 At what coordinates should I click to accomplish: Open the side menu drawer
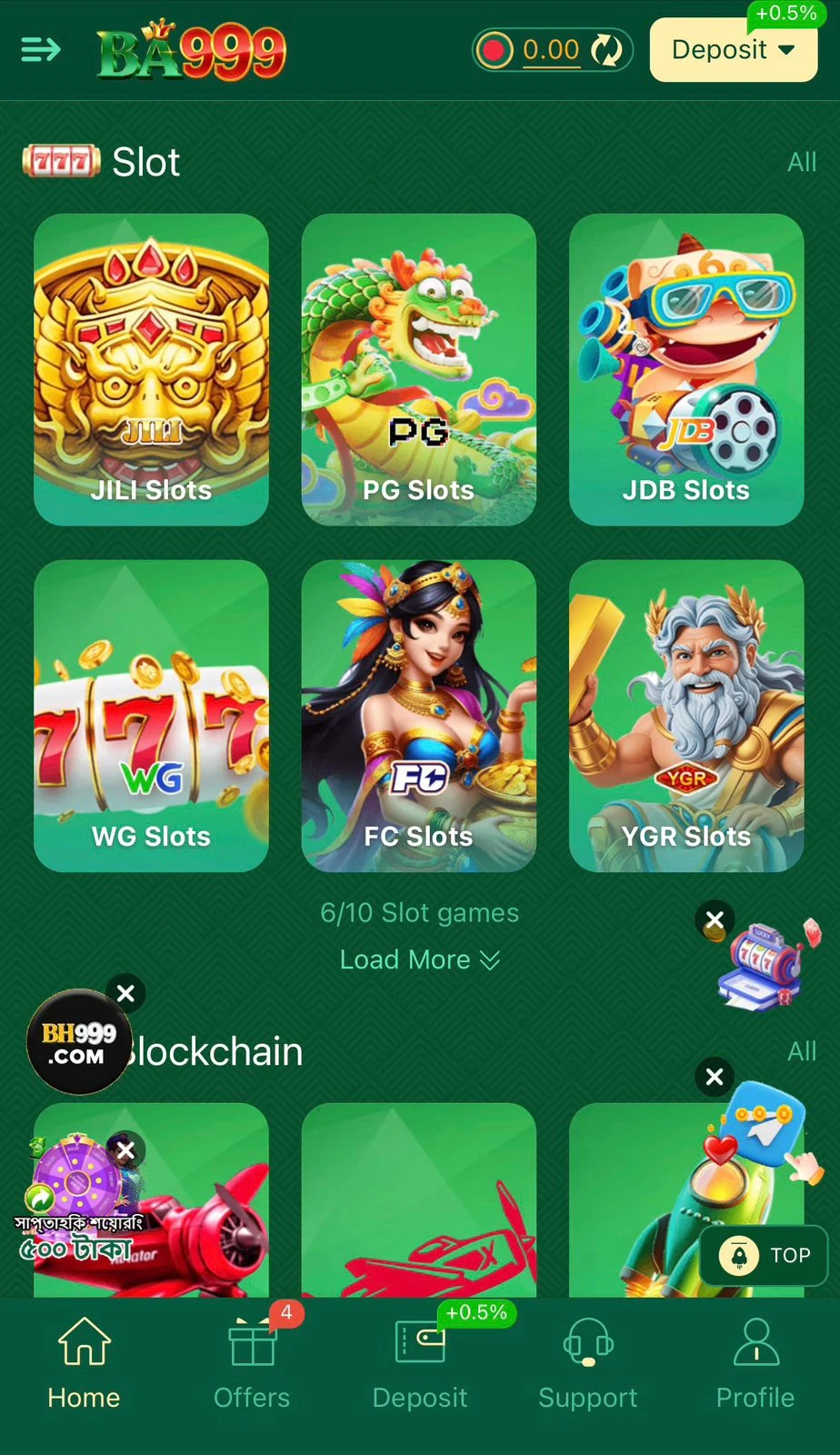coord(40,49)
